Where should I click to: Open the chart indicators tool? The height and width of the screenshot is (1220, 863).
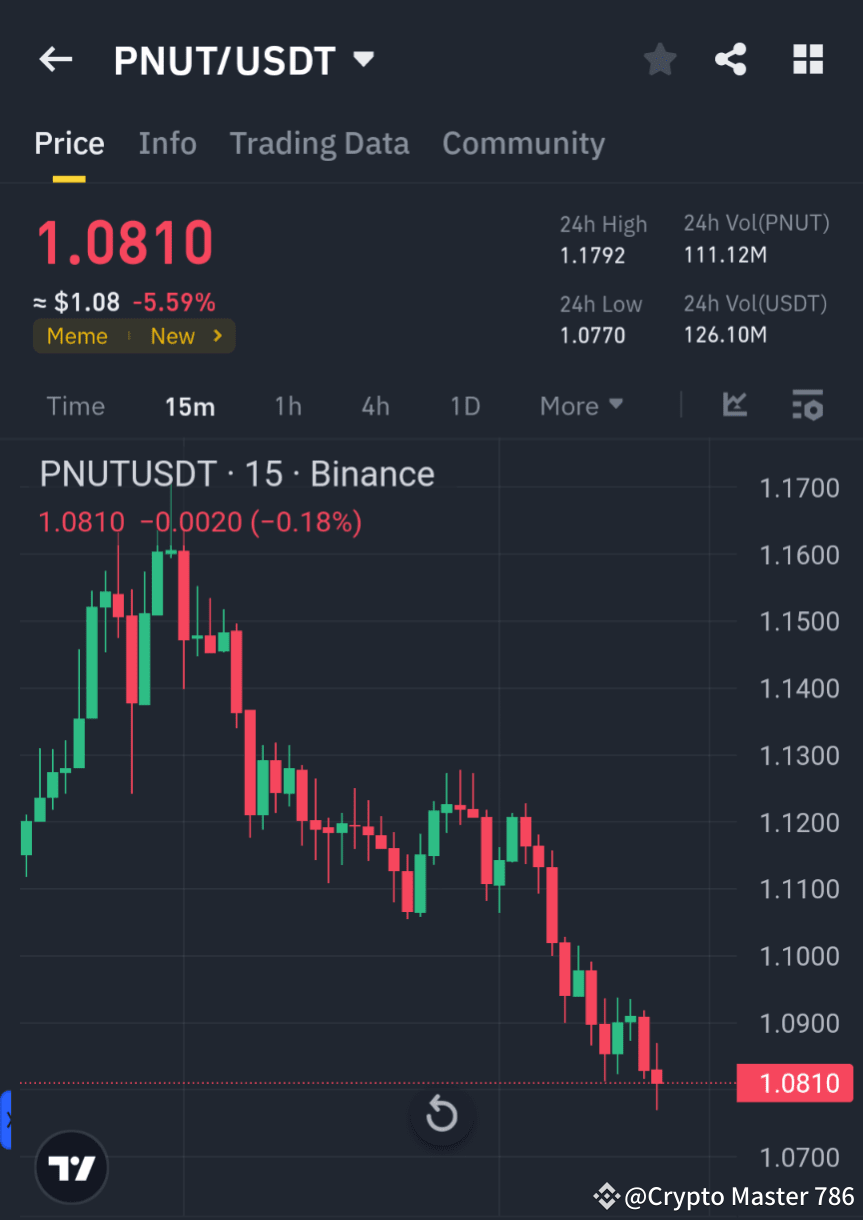pos(735,406)
